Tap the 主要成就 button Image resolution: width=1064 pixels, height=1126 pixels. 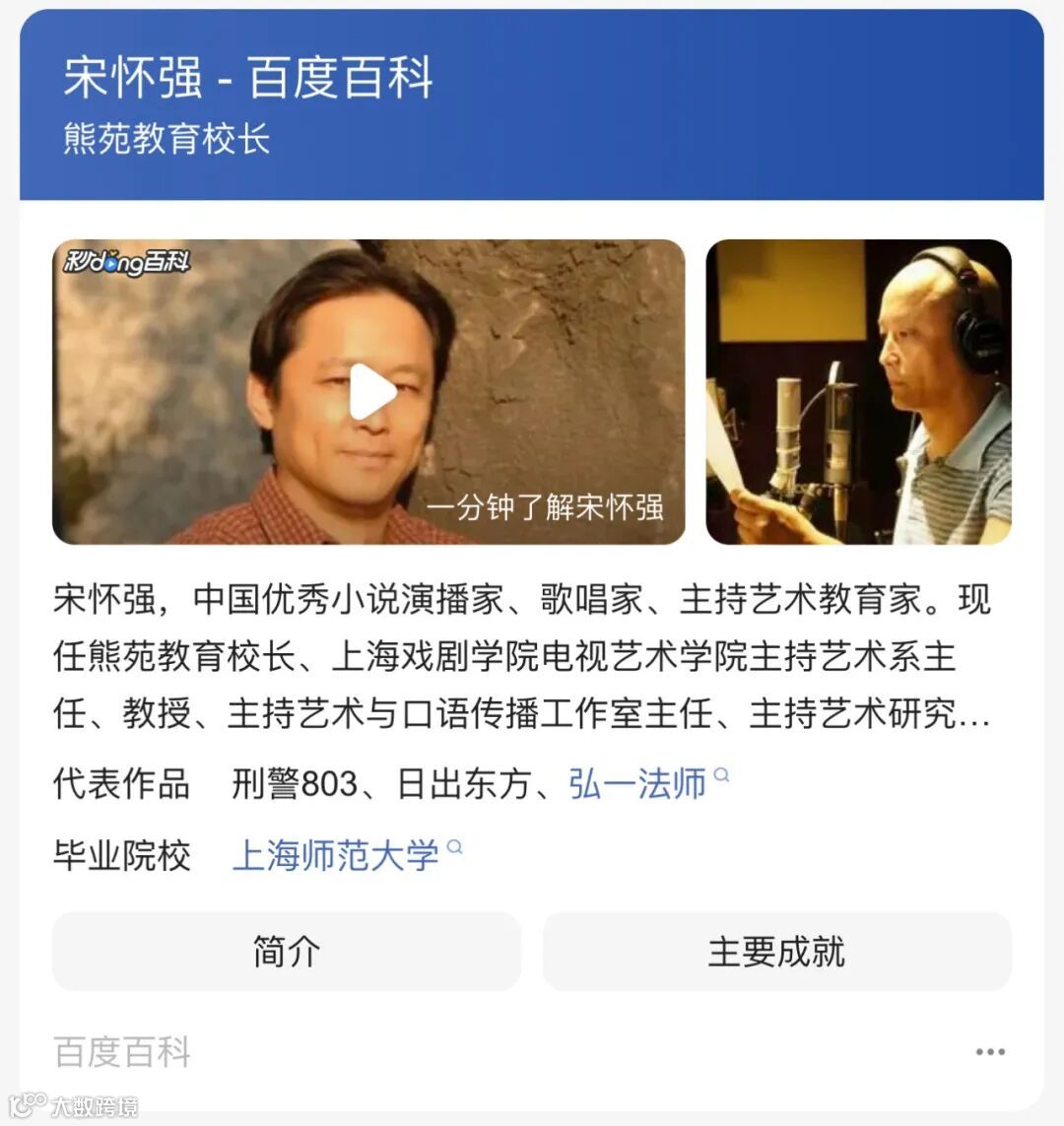tap(777, 952)
